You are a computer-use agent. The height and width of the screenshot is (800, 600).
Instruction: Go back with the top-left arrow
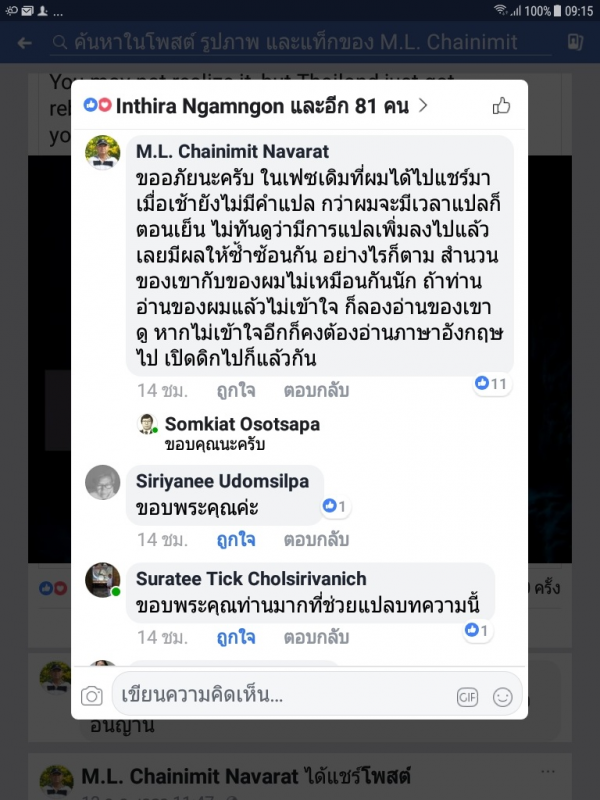coord(24,43)
